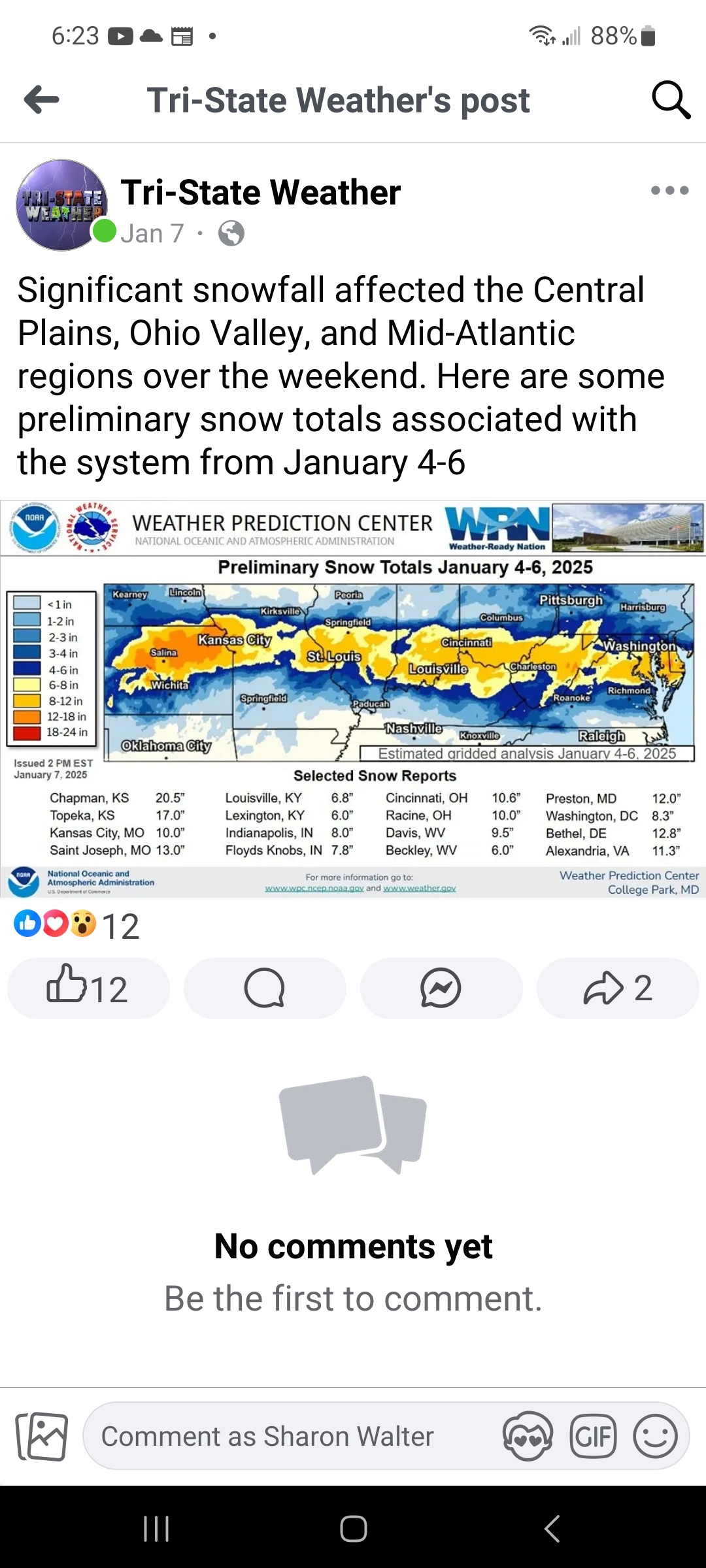This screenshot has width=706, height=1568.
Task: Tap the system home button
Action: [x=353, y=1528]
